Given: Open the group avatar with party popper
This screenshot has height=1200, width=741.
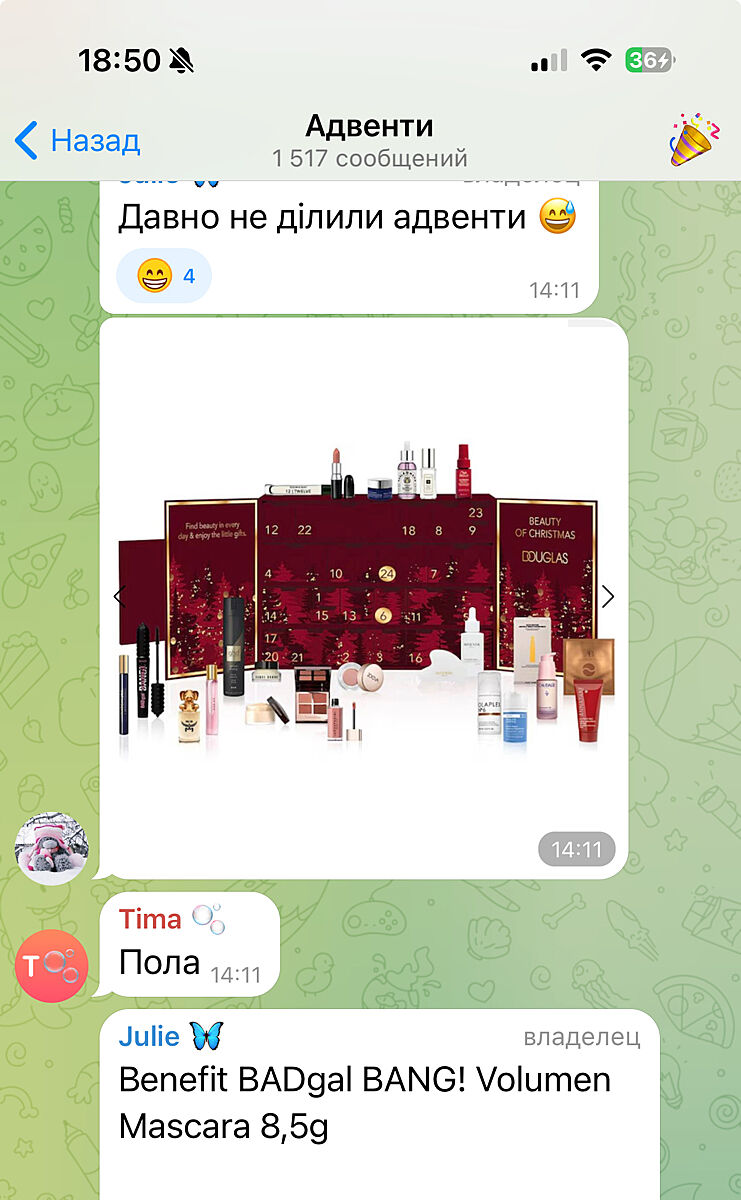Looking at the screenshot, I should (x=694, y=140).
